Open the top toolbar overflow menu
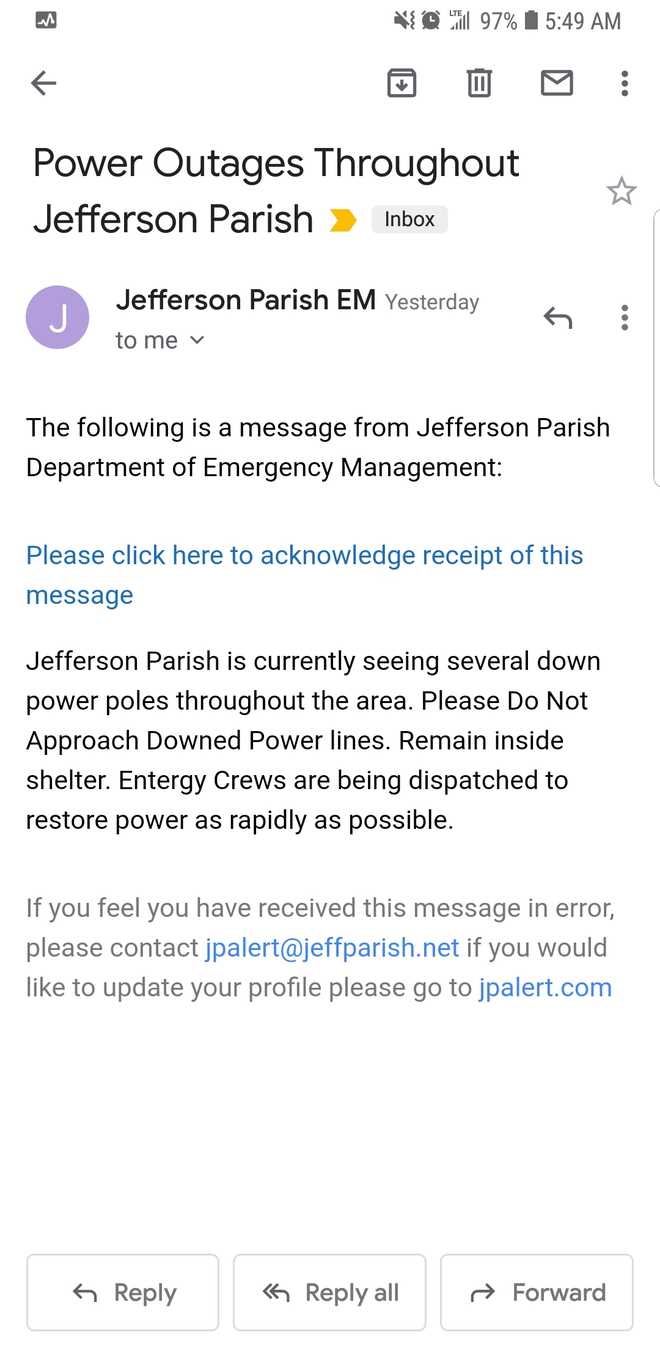Image resolution: width=660 pixels, height=1357 pixels. (x=624, y=84)
